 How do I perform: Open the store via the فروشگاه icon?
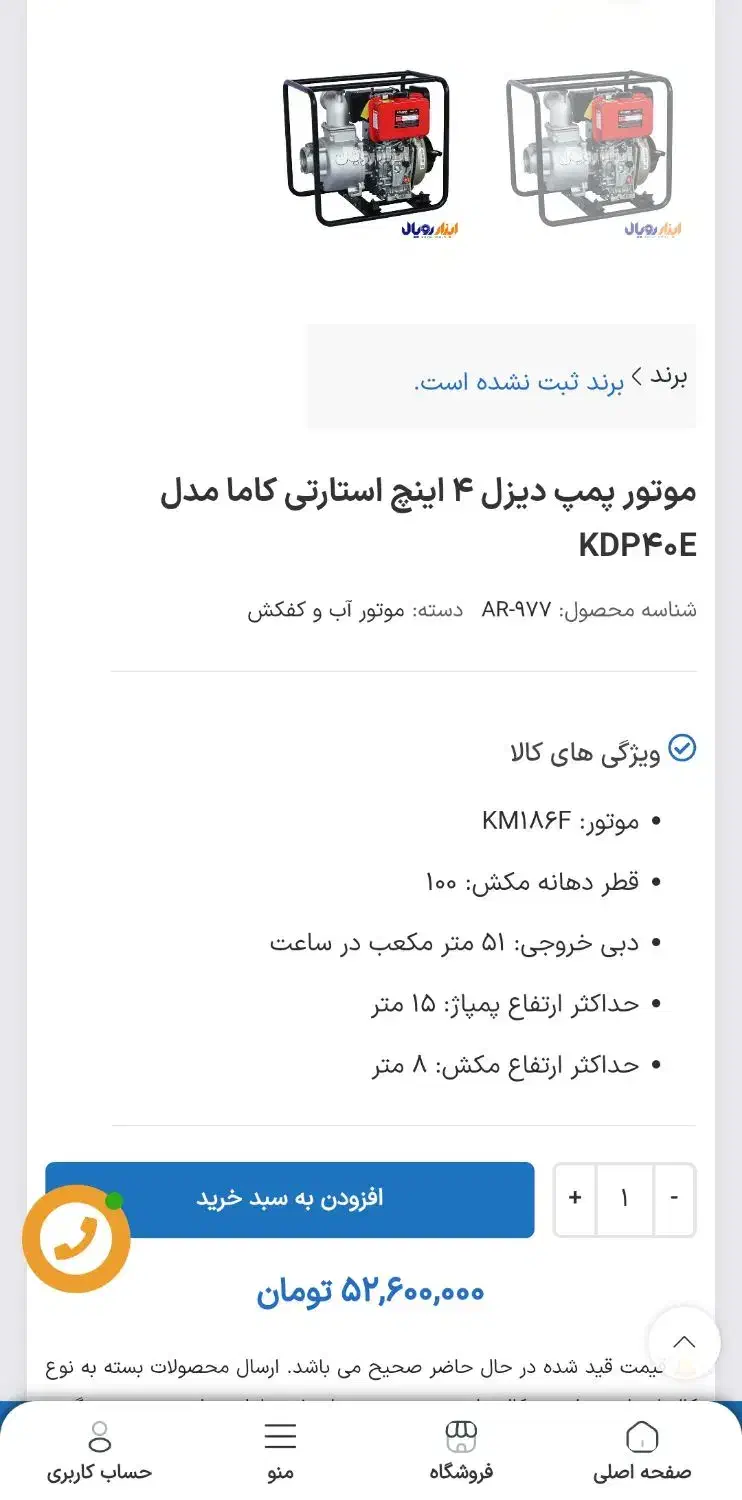(x=460, y=1437)
